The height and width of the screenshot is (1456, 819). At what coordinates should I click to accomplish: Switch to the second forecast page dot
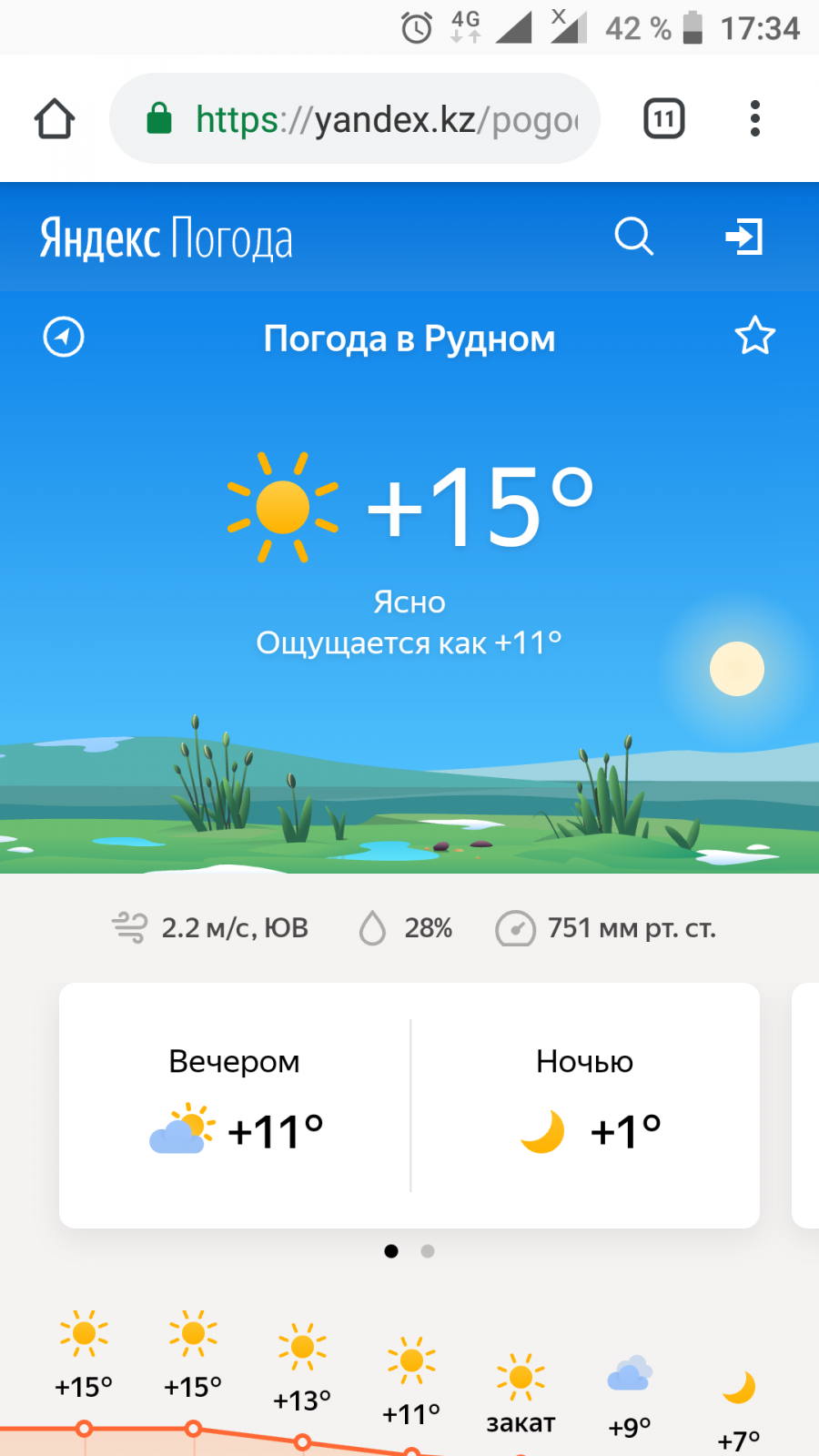tap(428, 1251)
